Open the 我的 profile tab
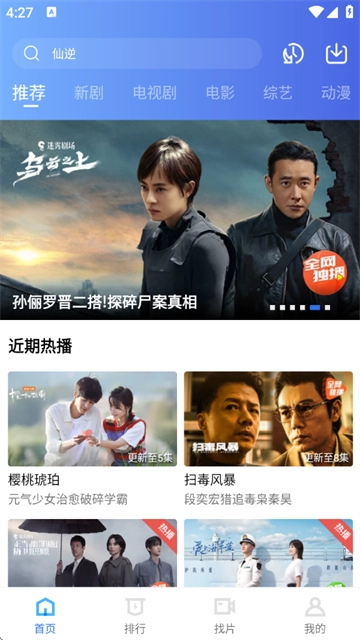The height and width of the screenshot is (640, 360). click(315, 615)
